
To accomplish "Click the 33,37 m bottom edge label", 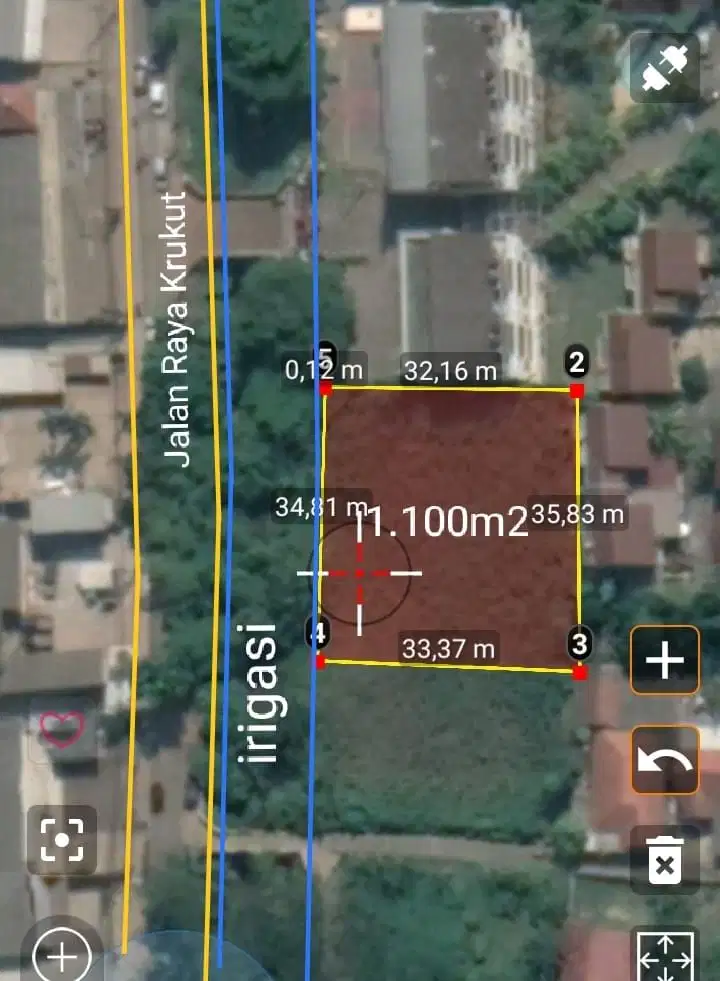I will coord(447,650).
